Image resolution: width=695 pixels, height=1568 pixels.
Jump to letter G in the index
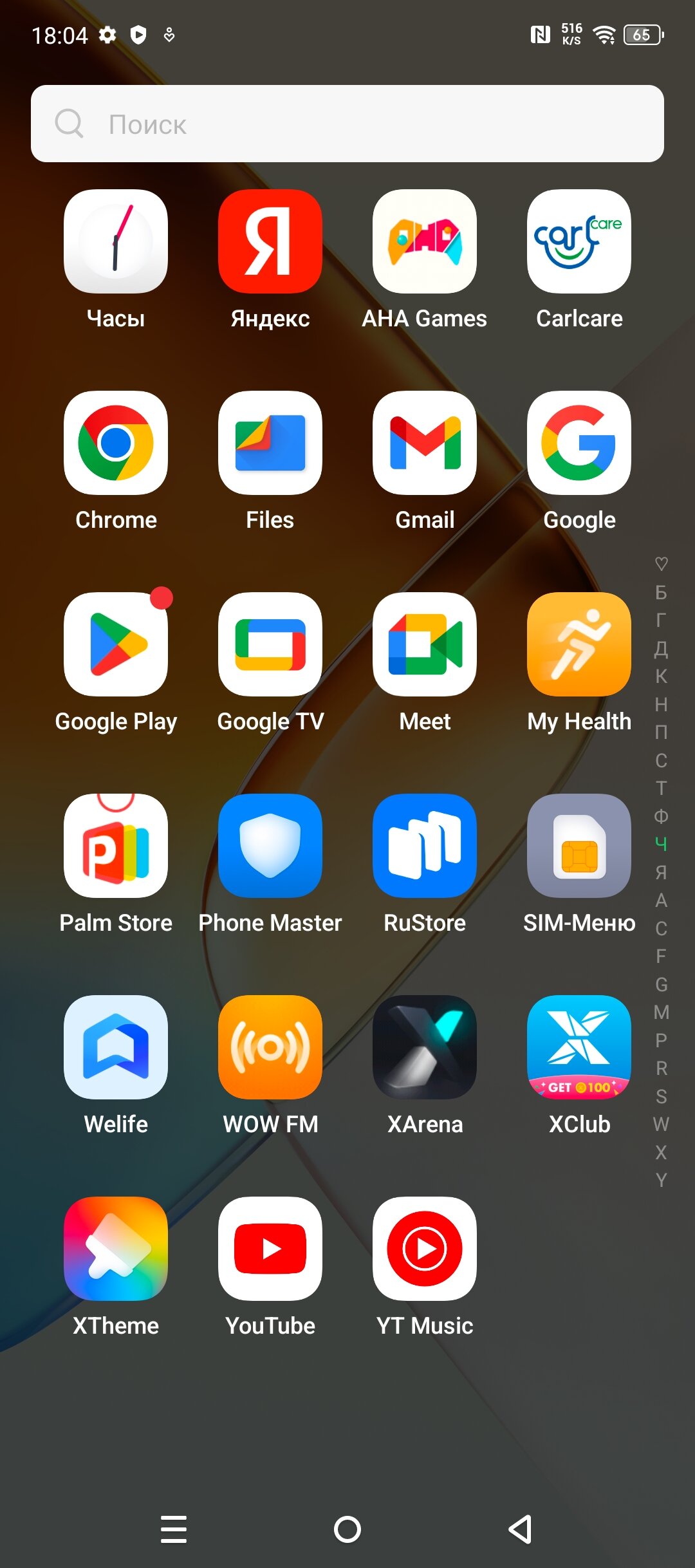(x=661, y=984)
